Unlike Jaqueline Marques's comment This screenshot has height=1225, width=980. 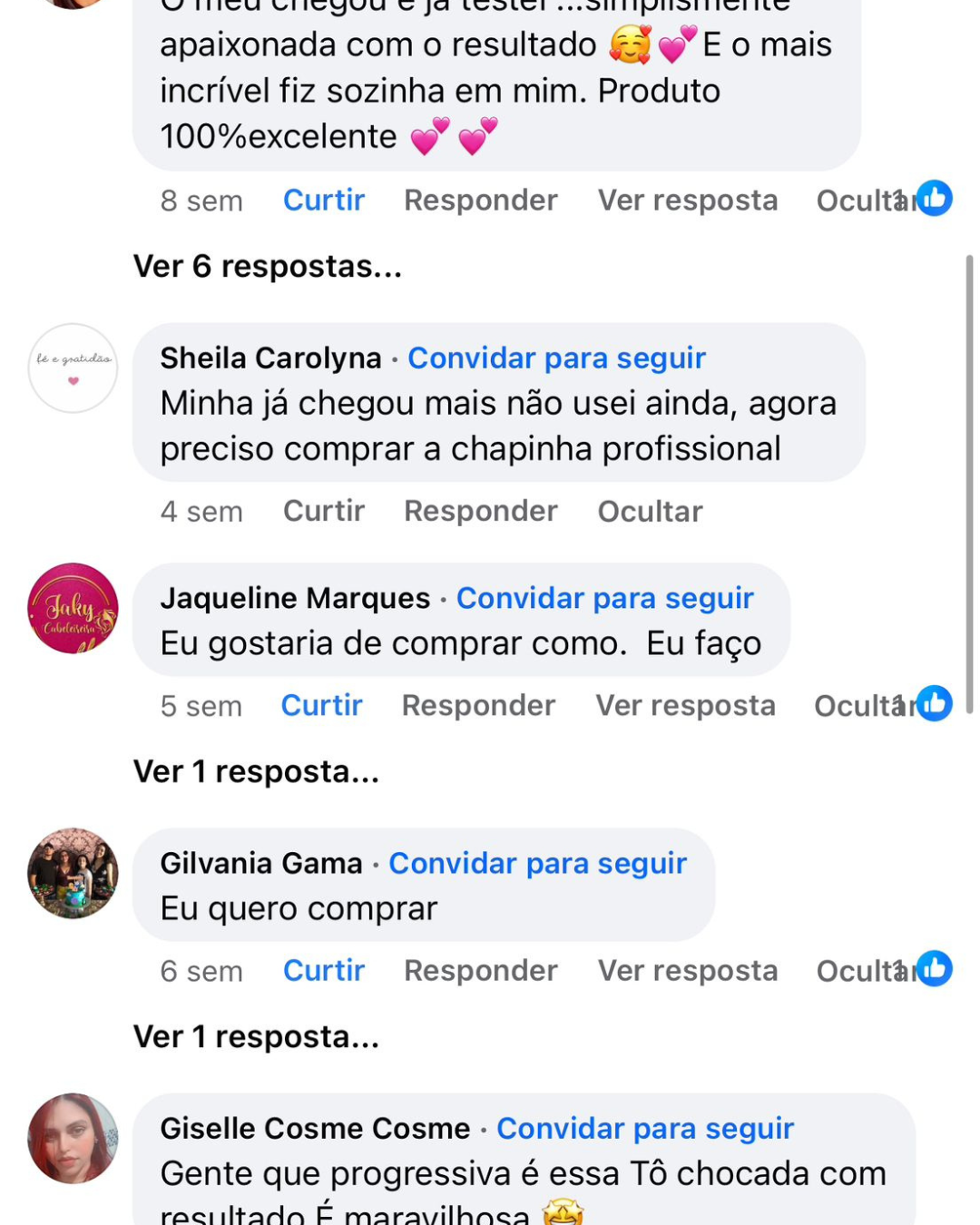321,705
